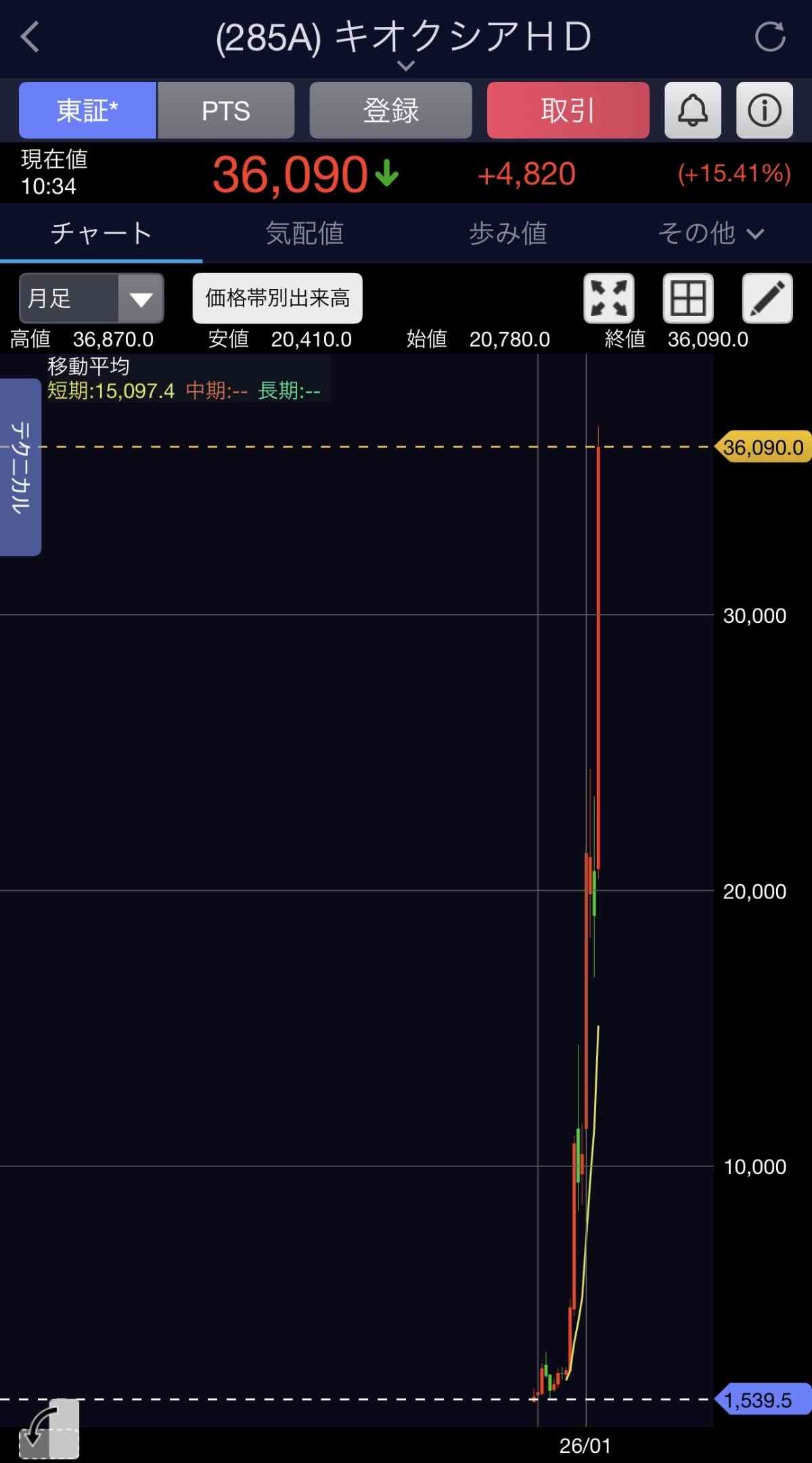Go back using the top-left arrow
This screenshot has height=1463, width=812.
[x=30, y=37]
